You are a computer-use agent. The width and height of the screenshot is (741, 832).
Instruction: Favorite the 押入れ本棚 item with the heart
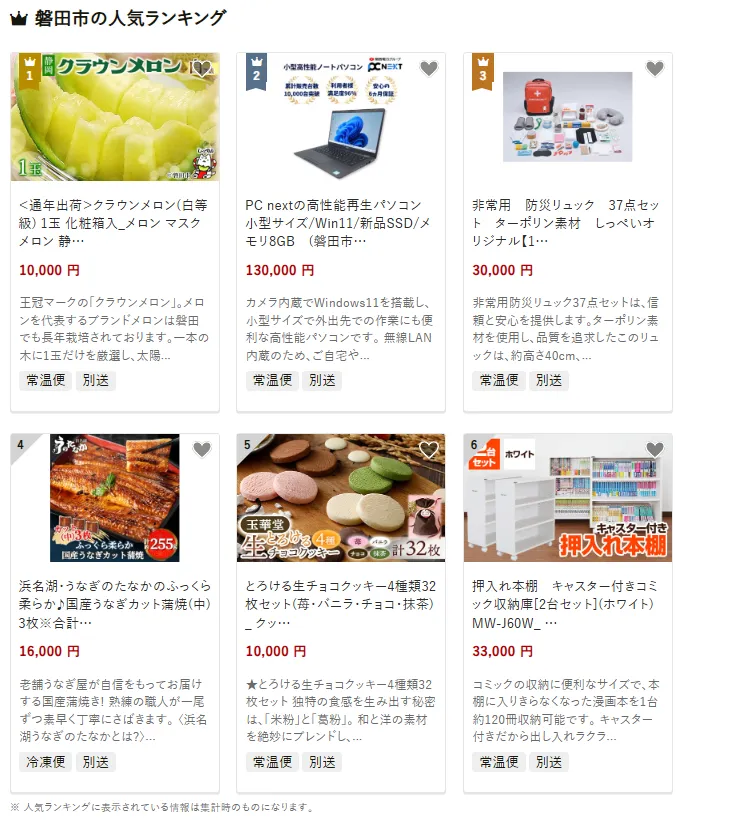tap(655, 450)
